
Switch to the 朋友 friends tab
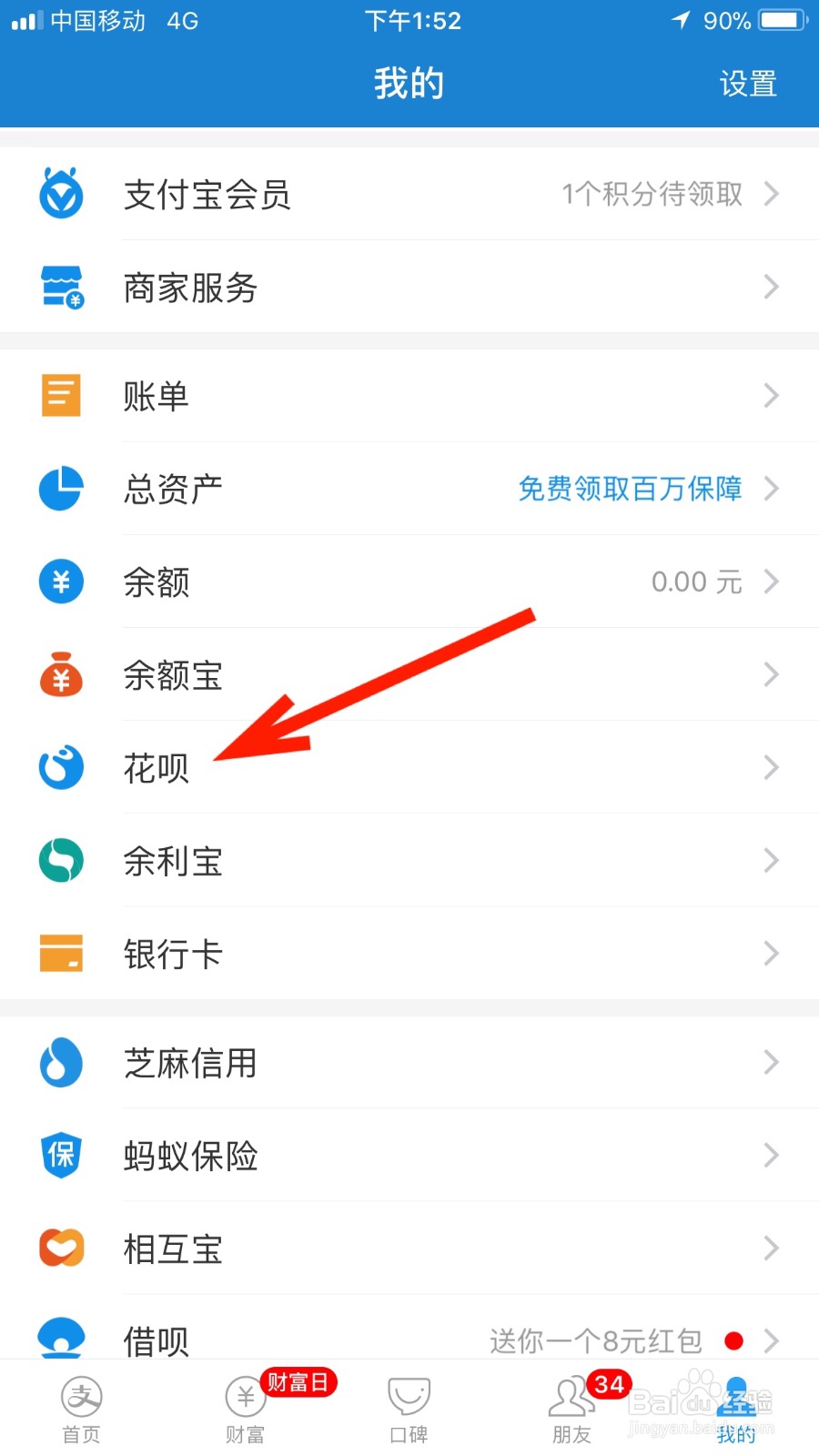pyautogui.click(x=571, y=1406)
